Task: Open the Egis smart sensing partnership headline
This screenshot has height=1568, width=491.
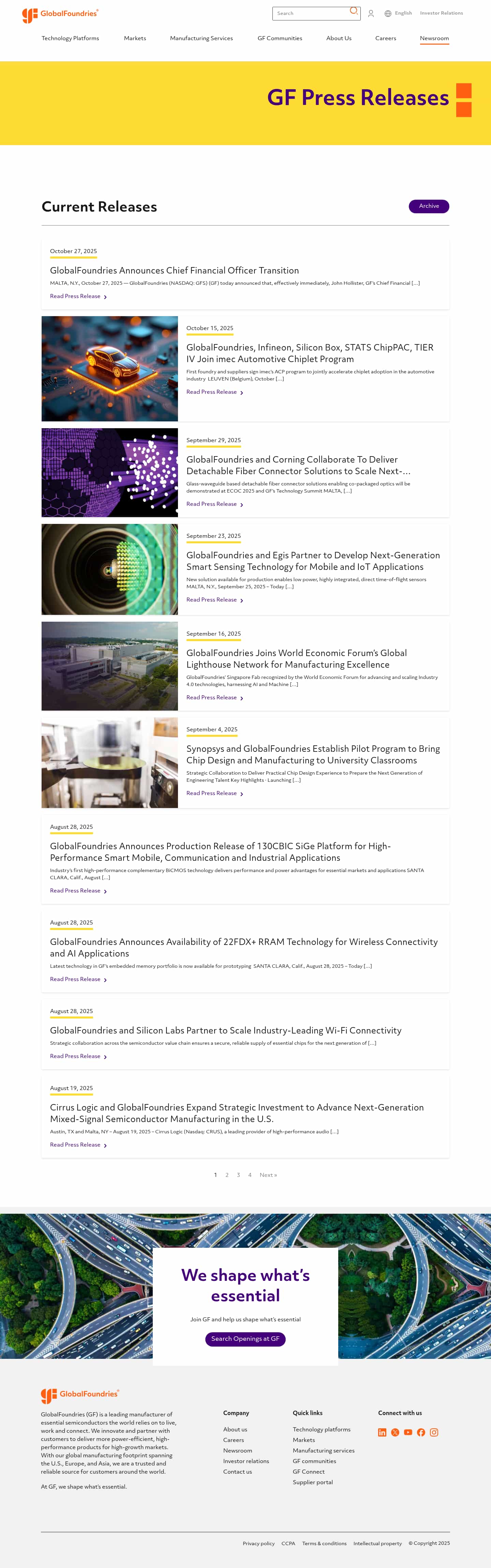Action: (x=313, y=561)
